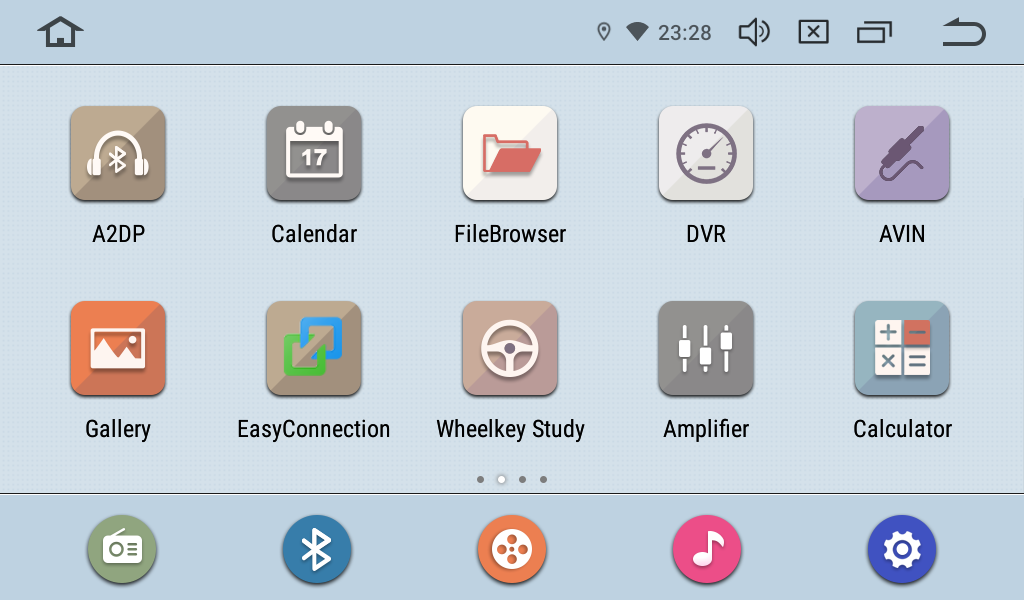
Task: Launch AVIN input
Action: point(902,154)
